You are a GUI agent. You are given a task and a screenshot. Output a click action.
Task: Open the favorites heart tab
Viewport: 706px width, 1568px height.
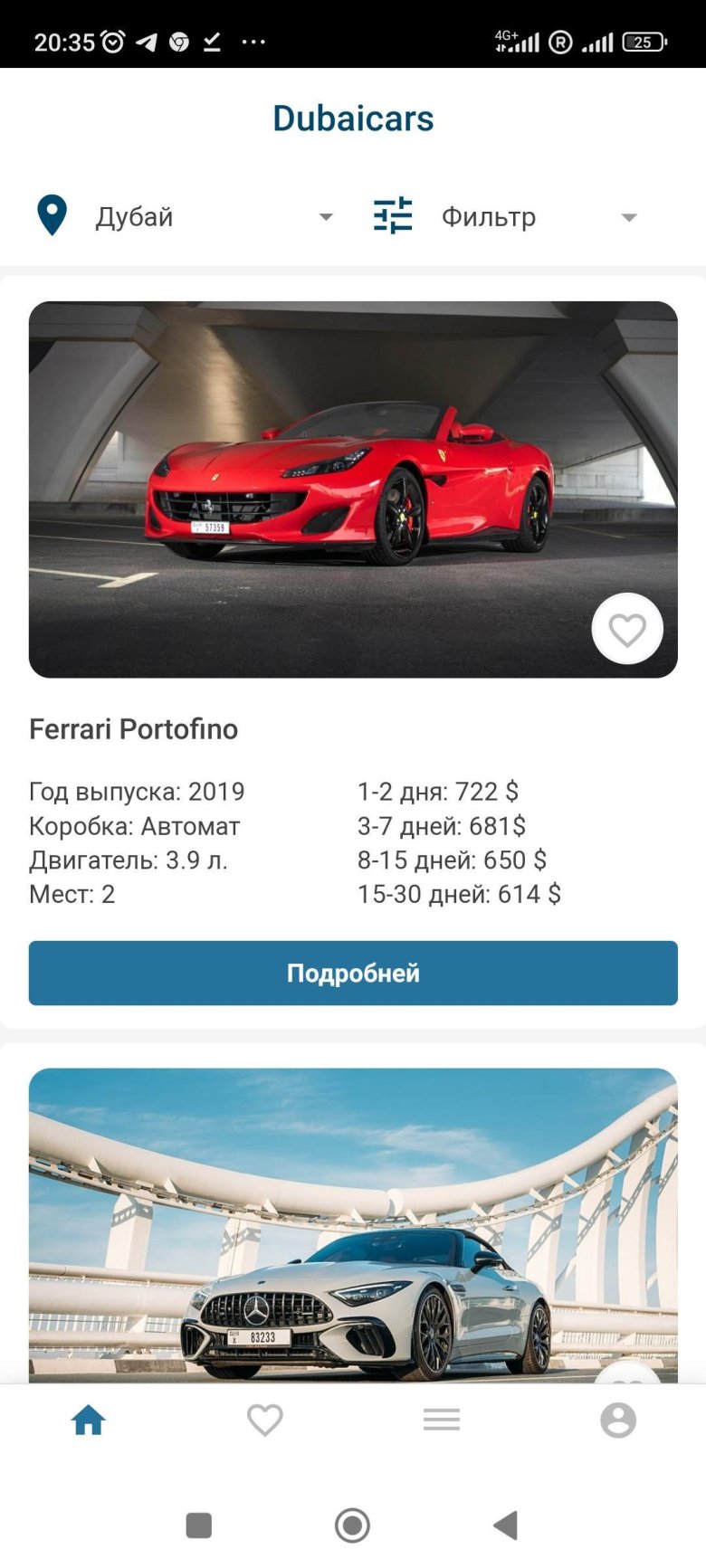(x=265, y=1421)
